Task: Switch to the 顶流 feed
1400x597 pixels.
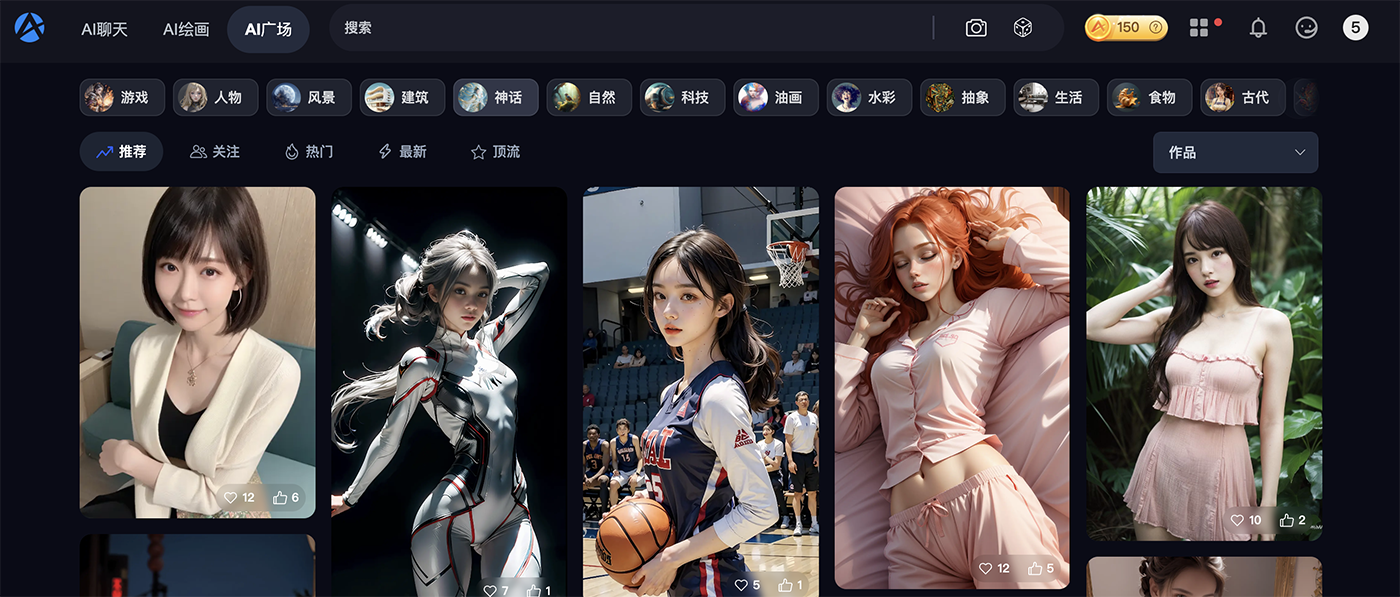Action: point(496,152)
